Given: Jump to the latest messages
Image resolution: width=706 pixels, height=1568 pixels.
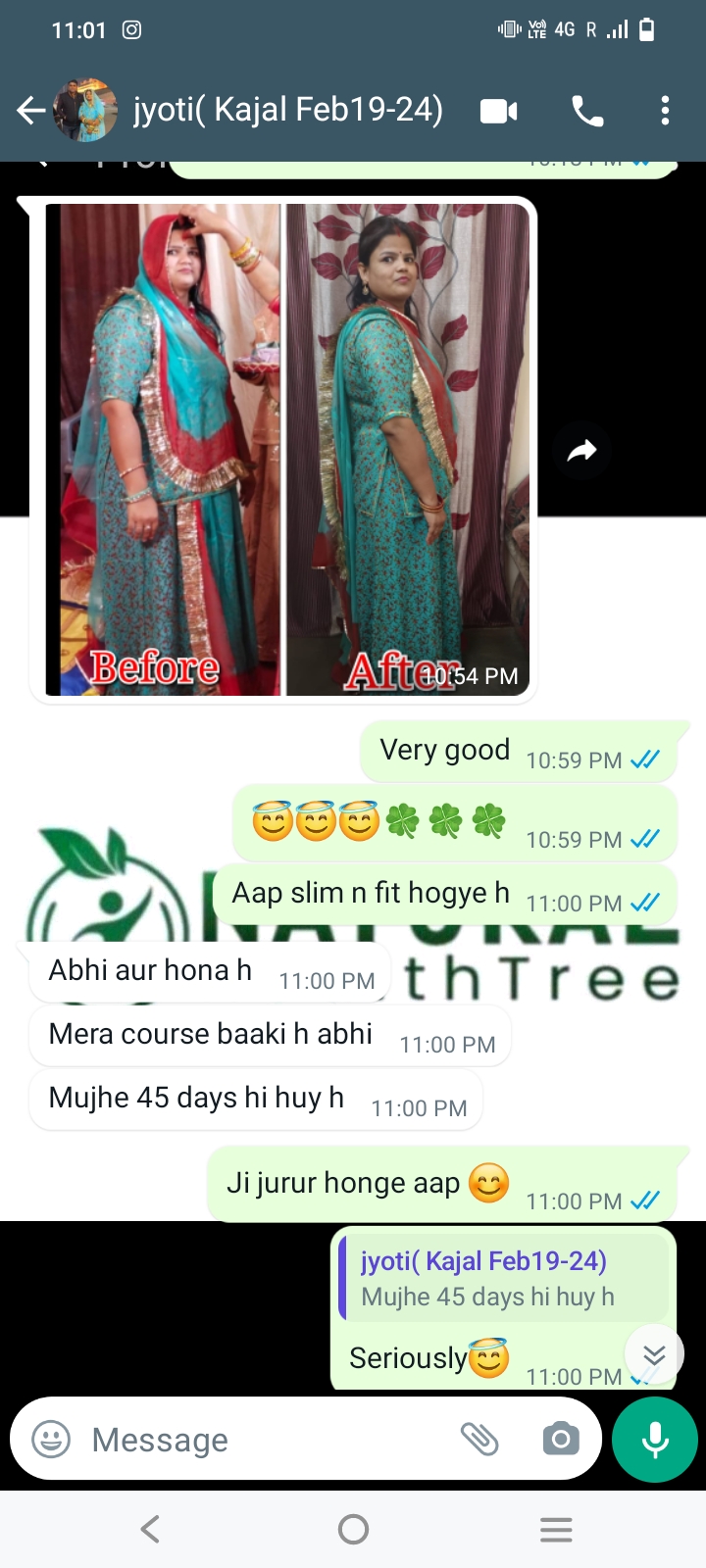Looking at the screenshot, I should 654,1354.
